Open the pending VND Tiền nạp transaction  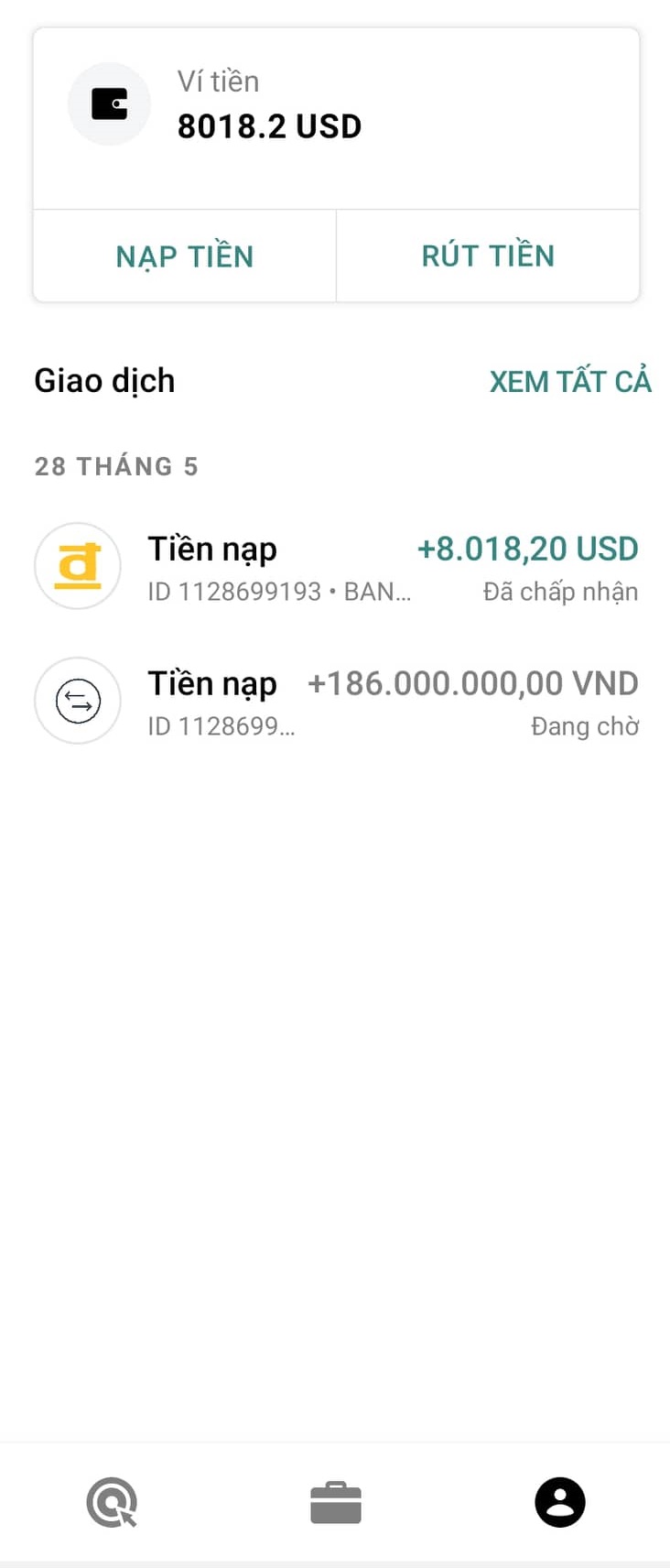click(335, 701)
